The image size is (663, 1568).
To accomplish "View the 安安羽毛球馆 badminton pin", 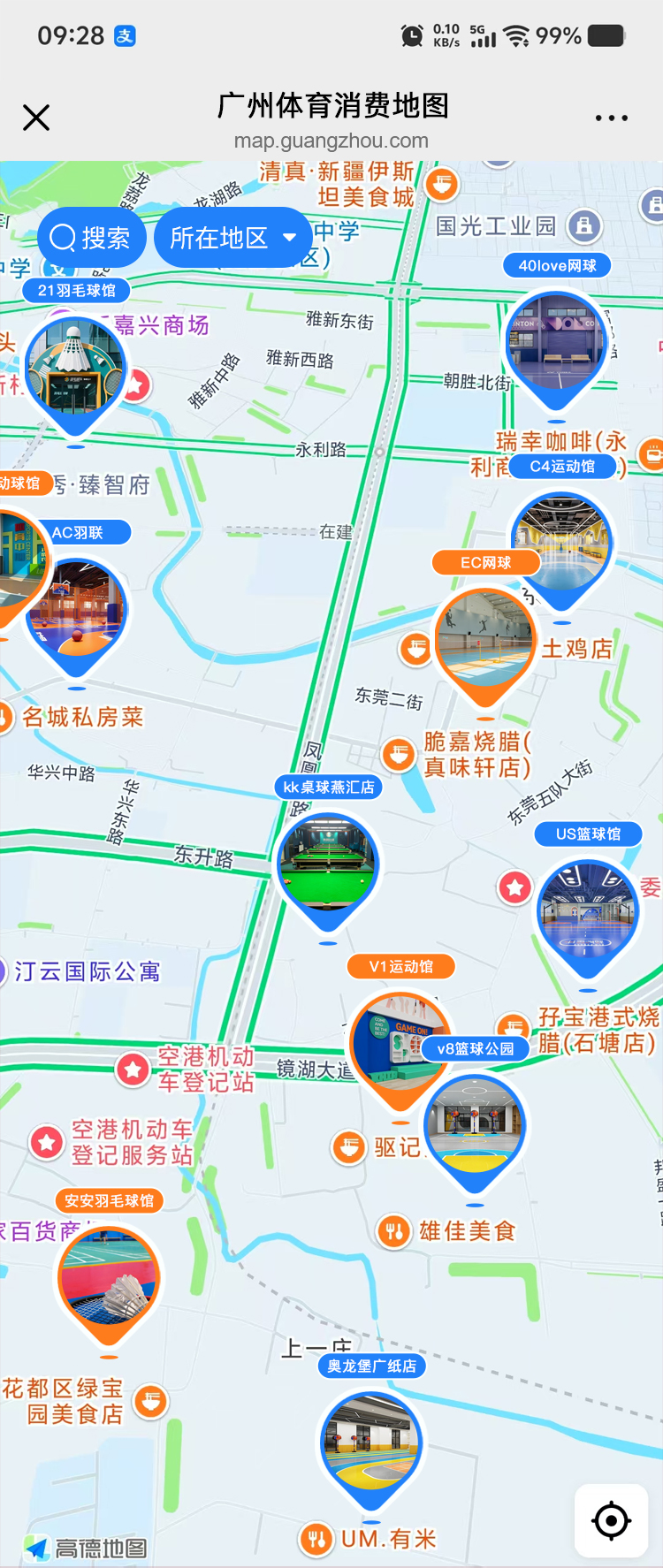I will (x=109, y=1275).
